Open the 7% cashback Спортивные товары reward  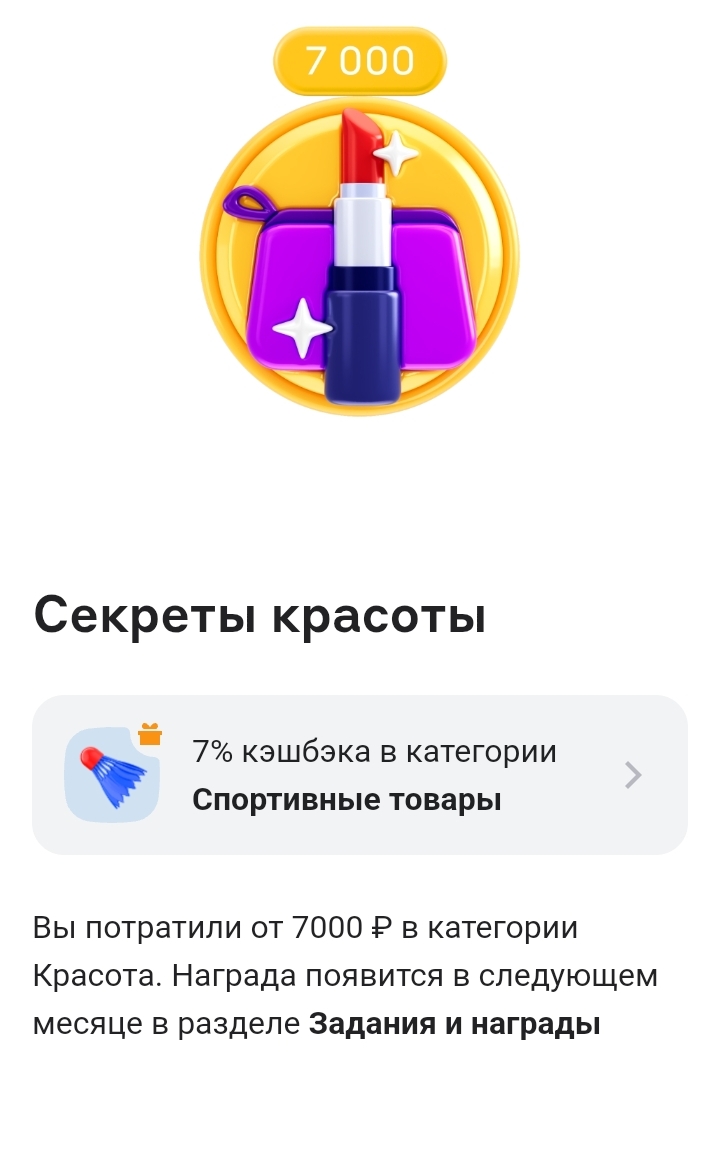click(360, 775)
